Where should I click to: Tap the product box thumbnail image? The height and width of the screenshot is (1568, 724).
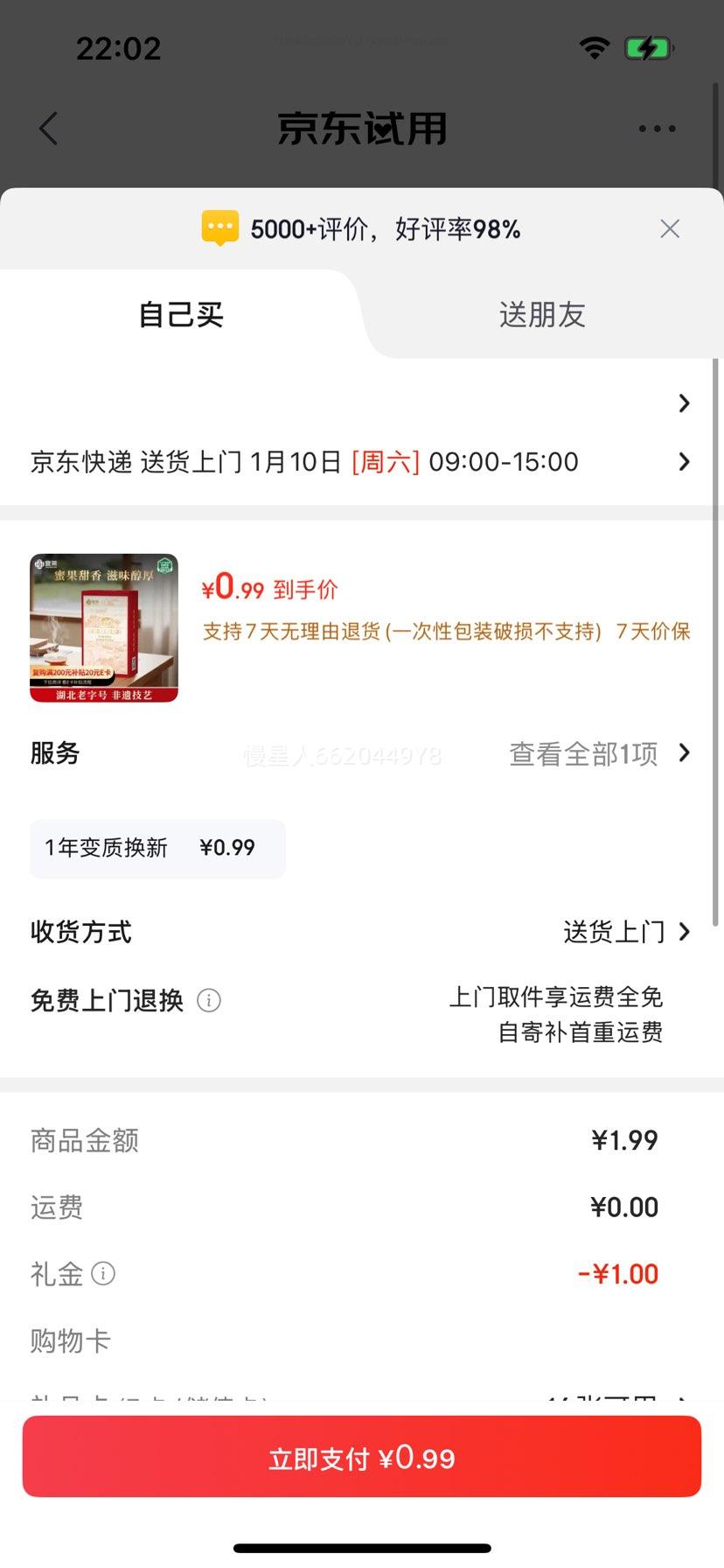point(102,626)
